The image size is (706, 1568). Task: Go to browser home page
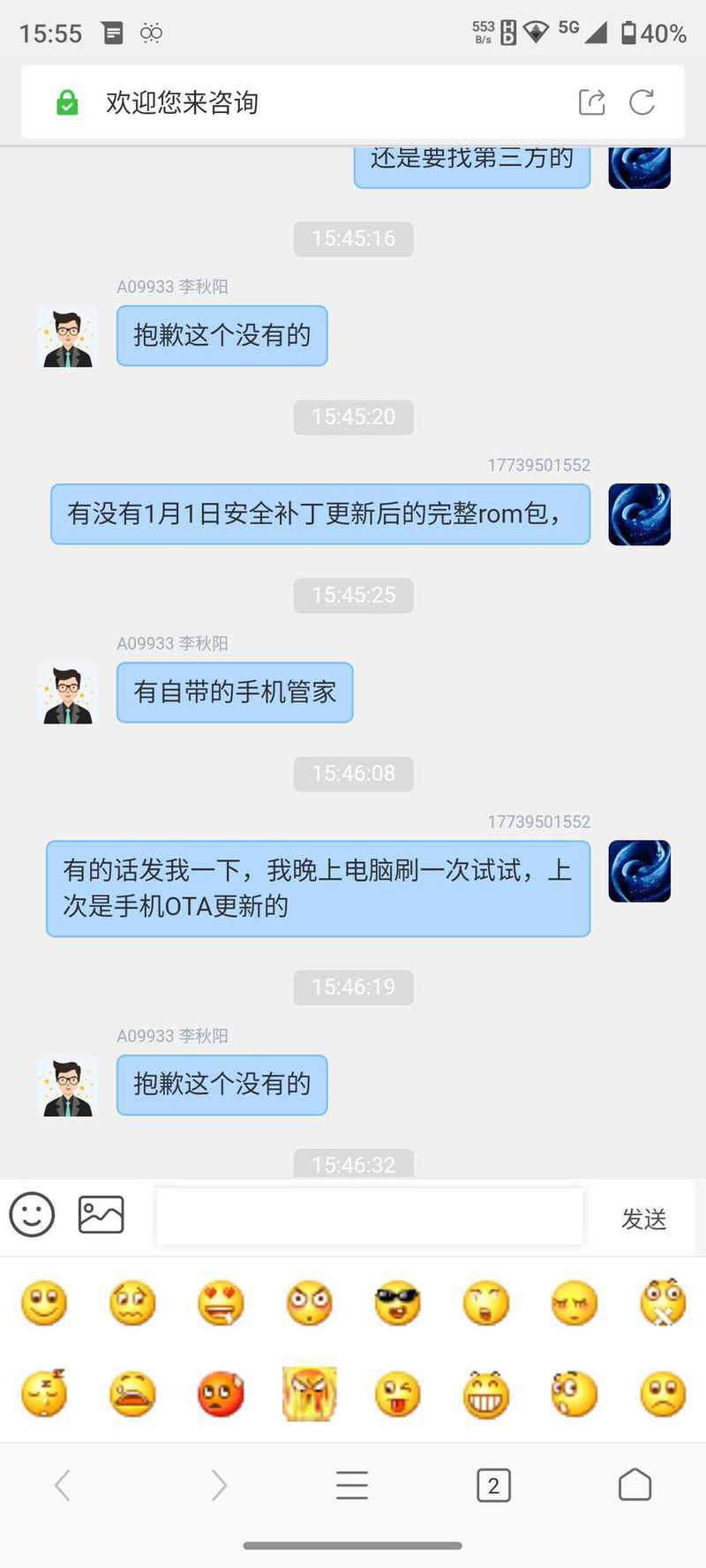pyautogui.click(x=635, y=1485)
